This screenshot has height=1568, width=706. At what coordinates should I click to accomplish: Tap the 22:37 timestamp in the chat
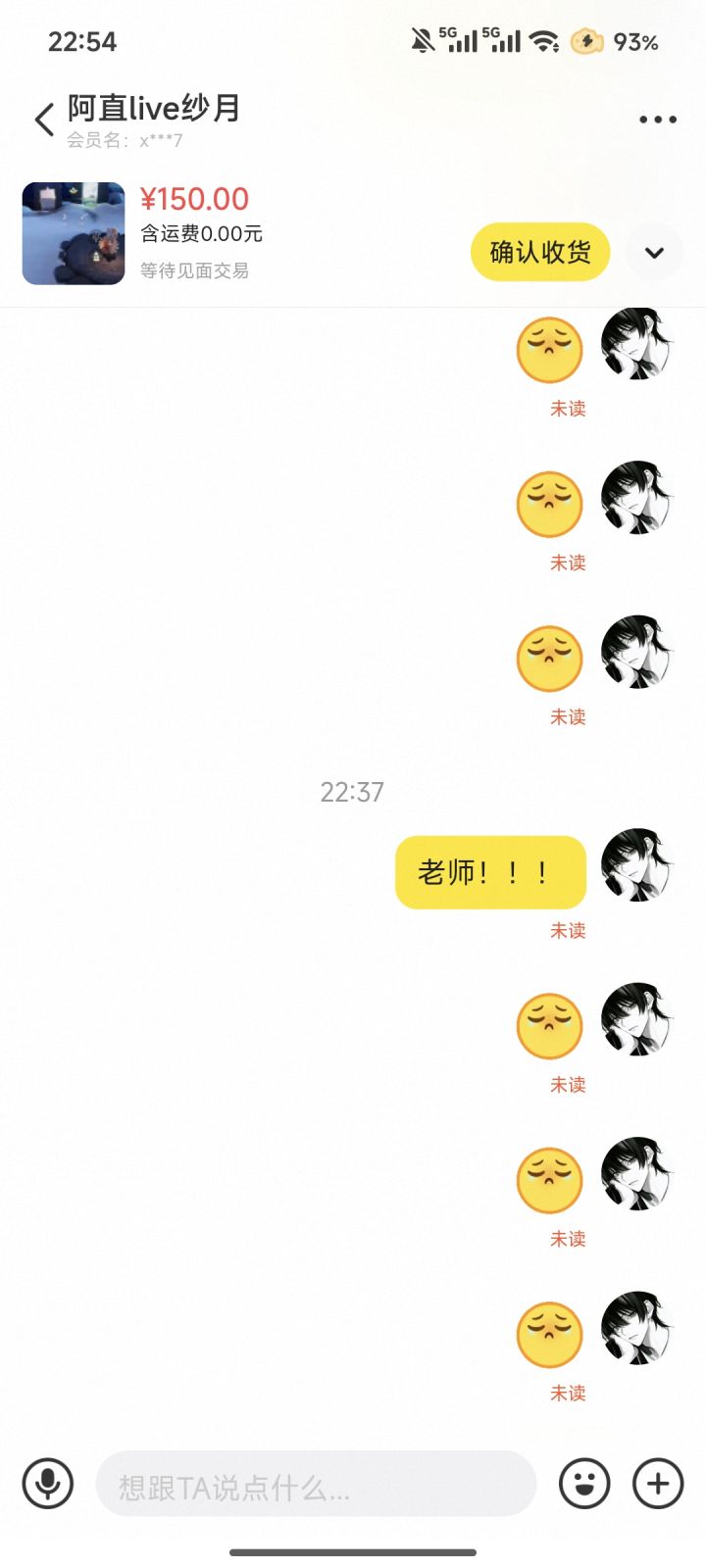point(351,792)
